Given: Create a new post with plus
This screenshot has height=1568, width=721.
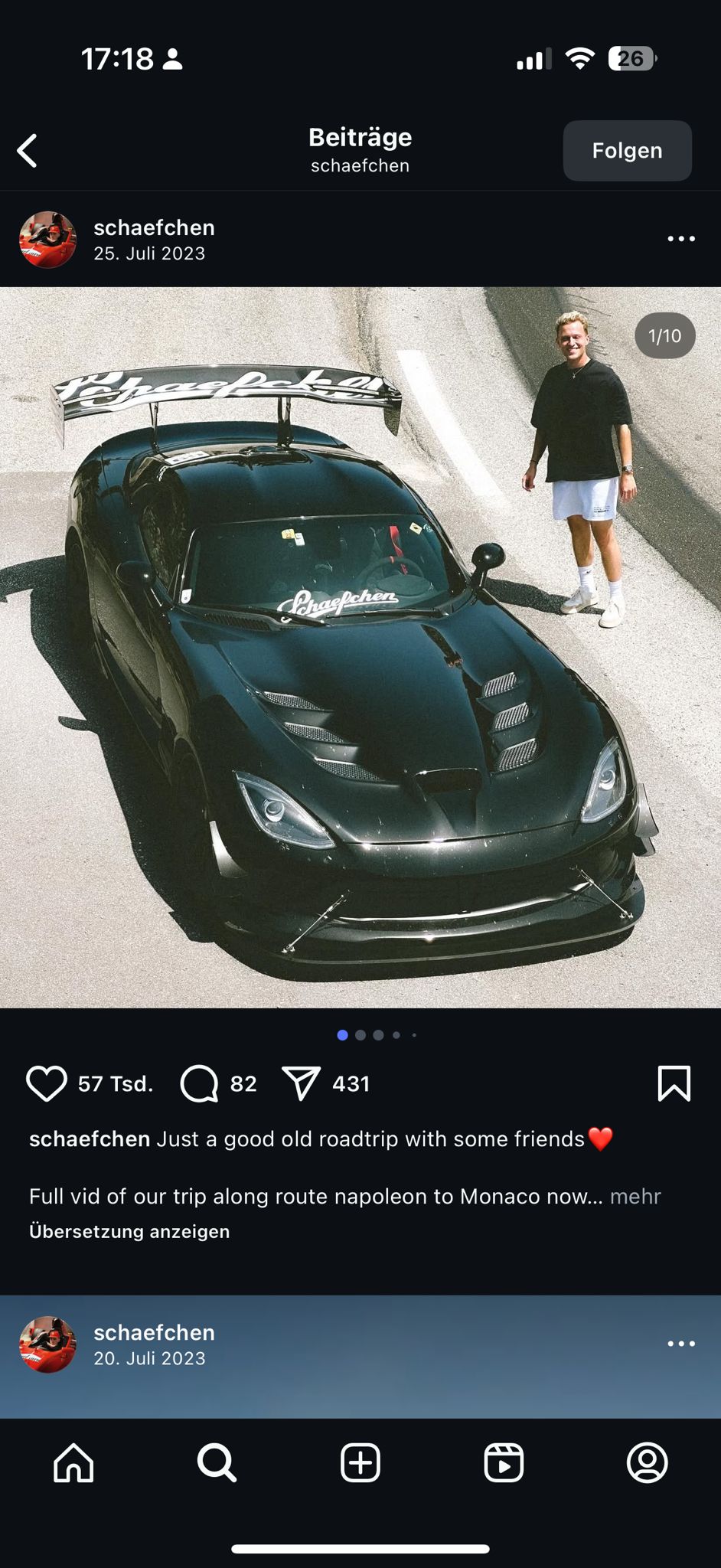Looking at the screenshot, I should [360, 1463].
